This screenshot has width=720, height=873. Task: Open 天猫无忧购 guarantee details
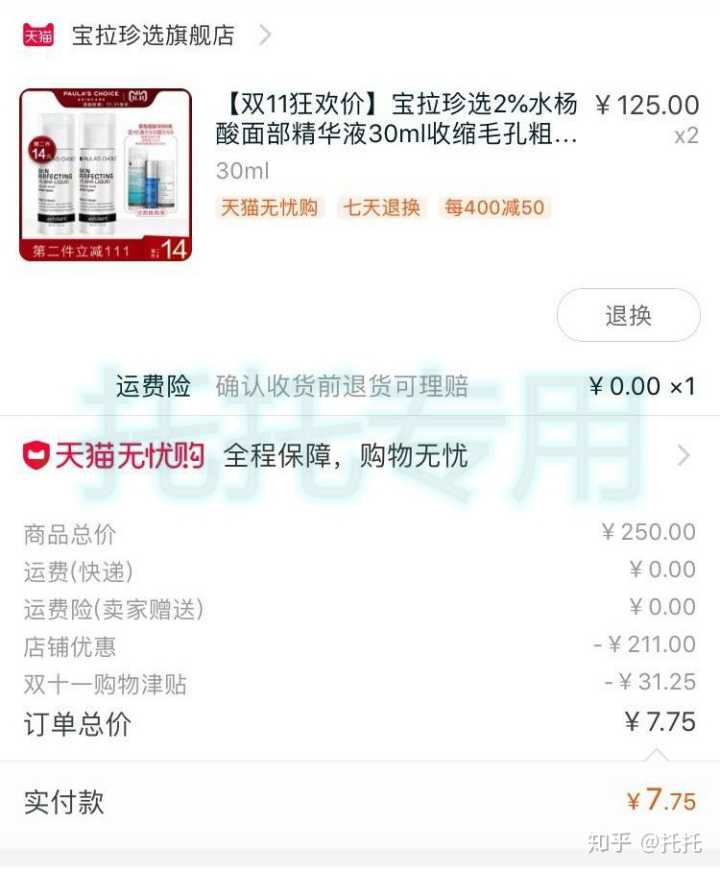pos(358,457)
